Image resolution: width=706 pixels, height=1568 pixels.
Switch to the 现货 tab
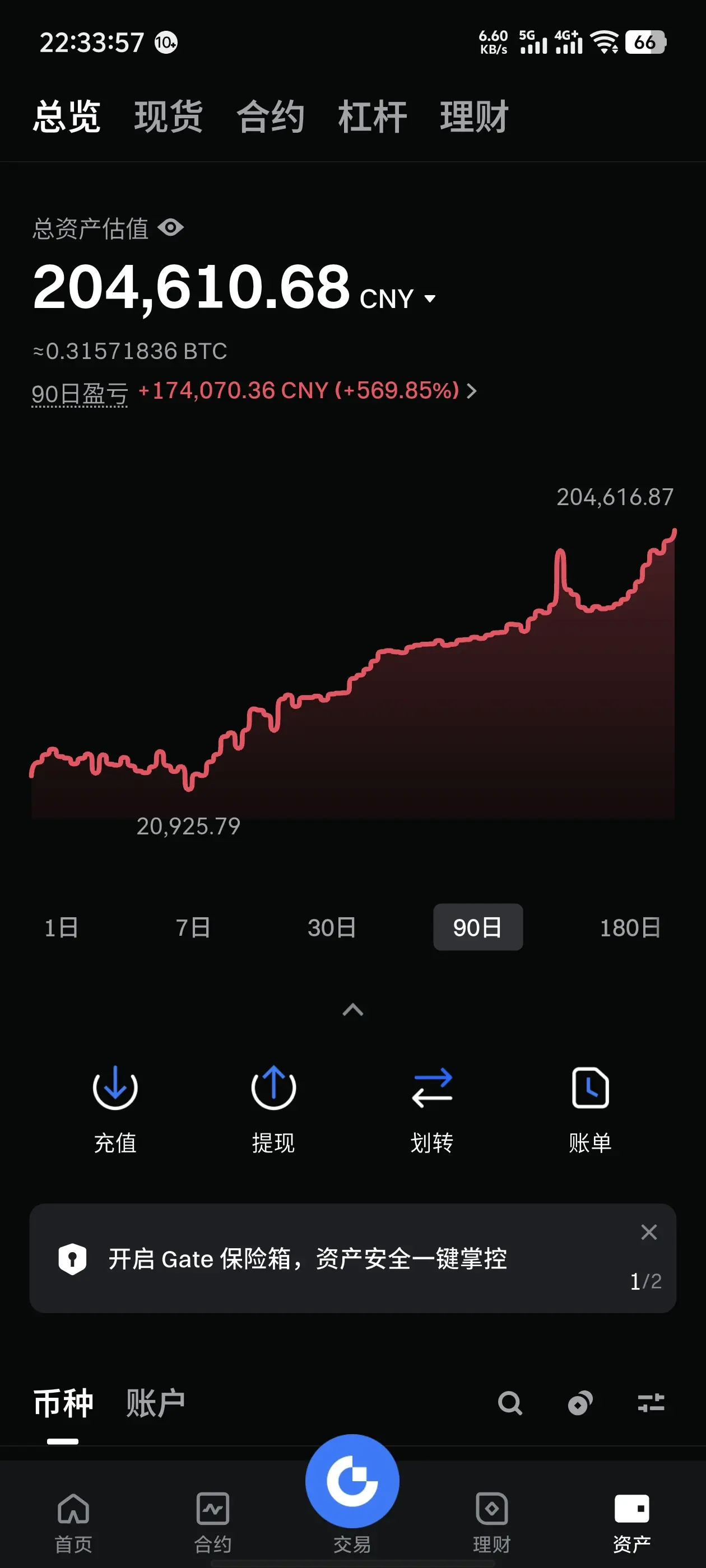point(168,116)
